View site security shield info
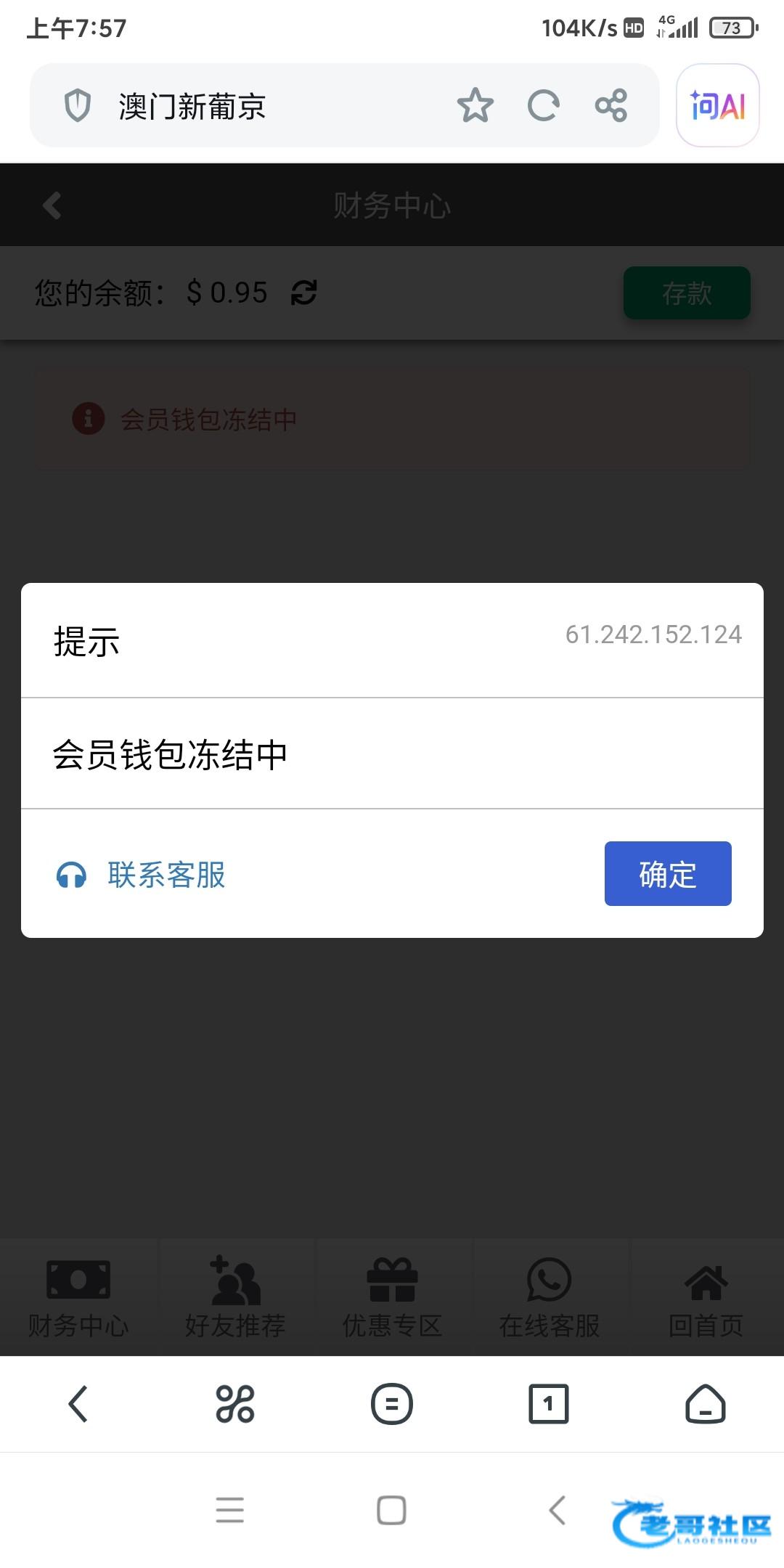 [78, 106]
